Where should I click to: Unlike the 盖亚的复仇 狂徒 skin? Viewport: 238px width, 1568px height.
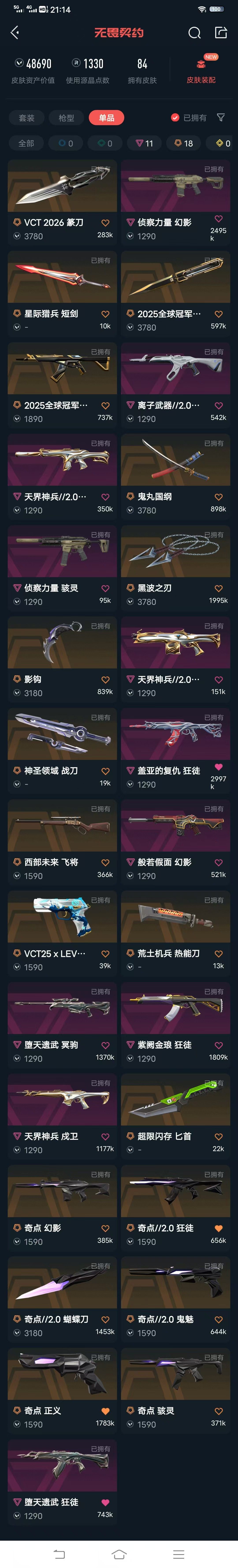click(219, 767)
